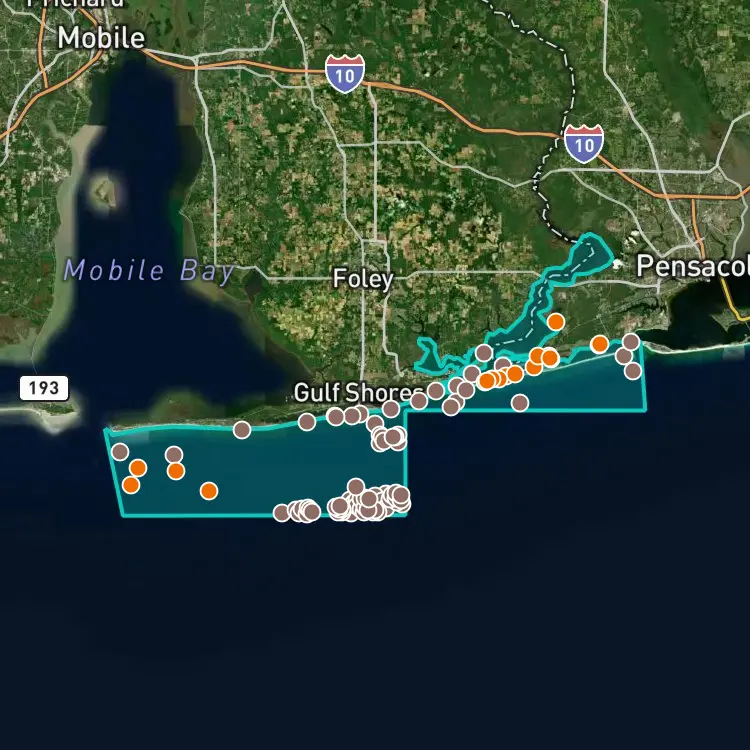Open the lone brown marker offshore below orange cluster
This screenshot has width=750, height=750.
coord(520,403)
